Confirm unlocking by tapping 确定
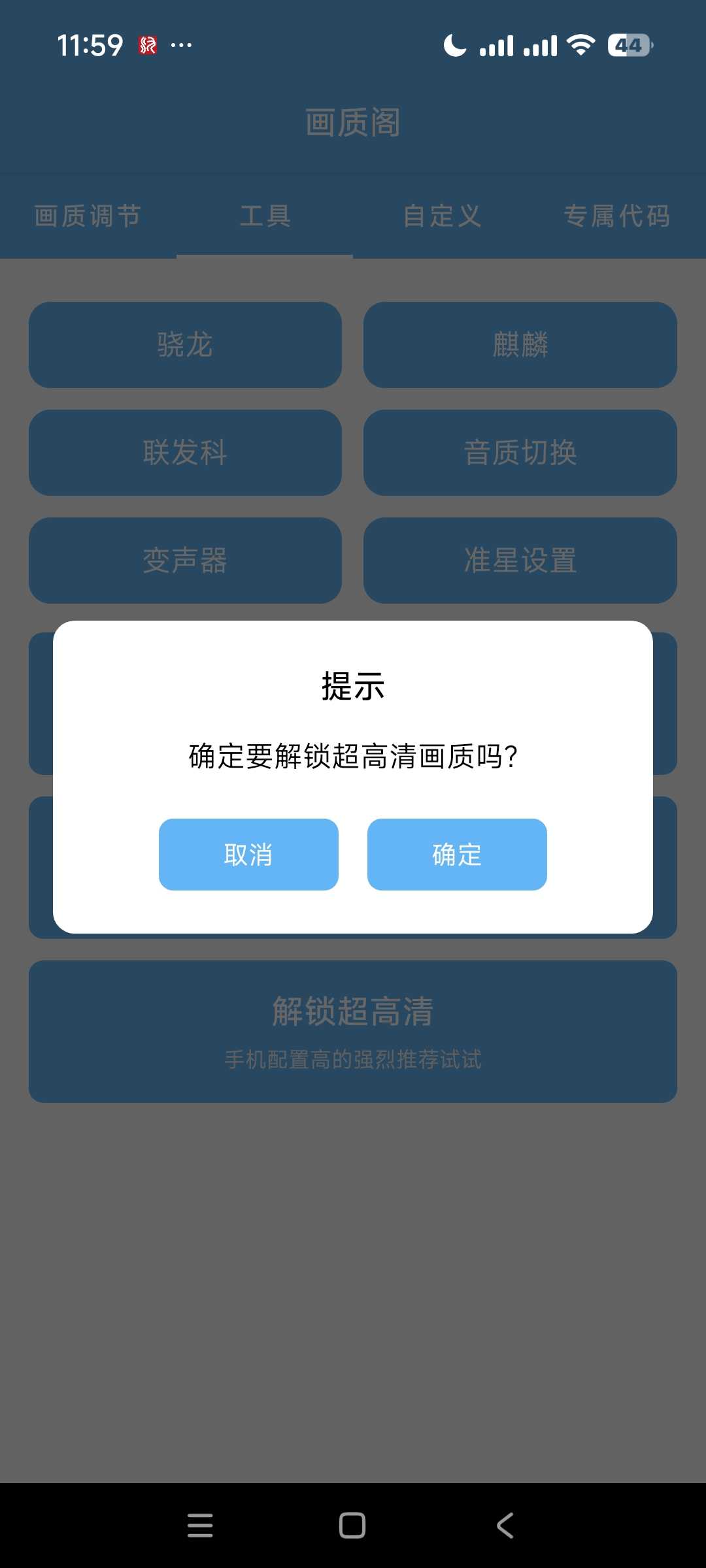This screenshot has height=1568, width=706. click(456, 855)
